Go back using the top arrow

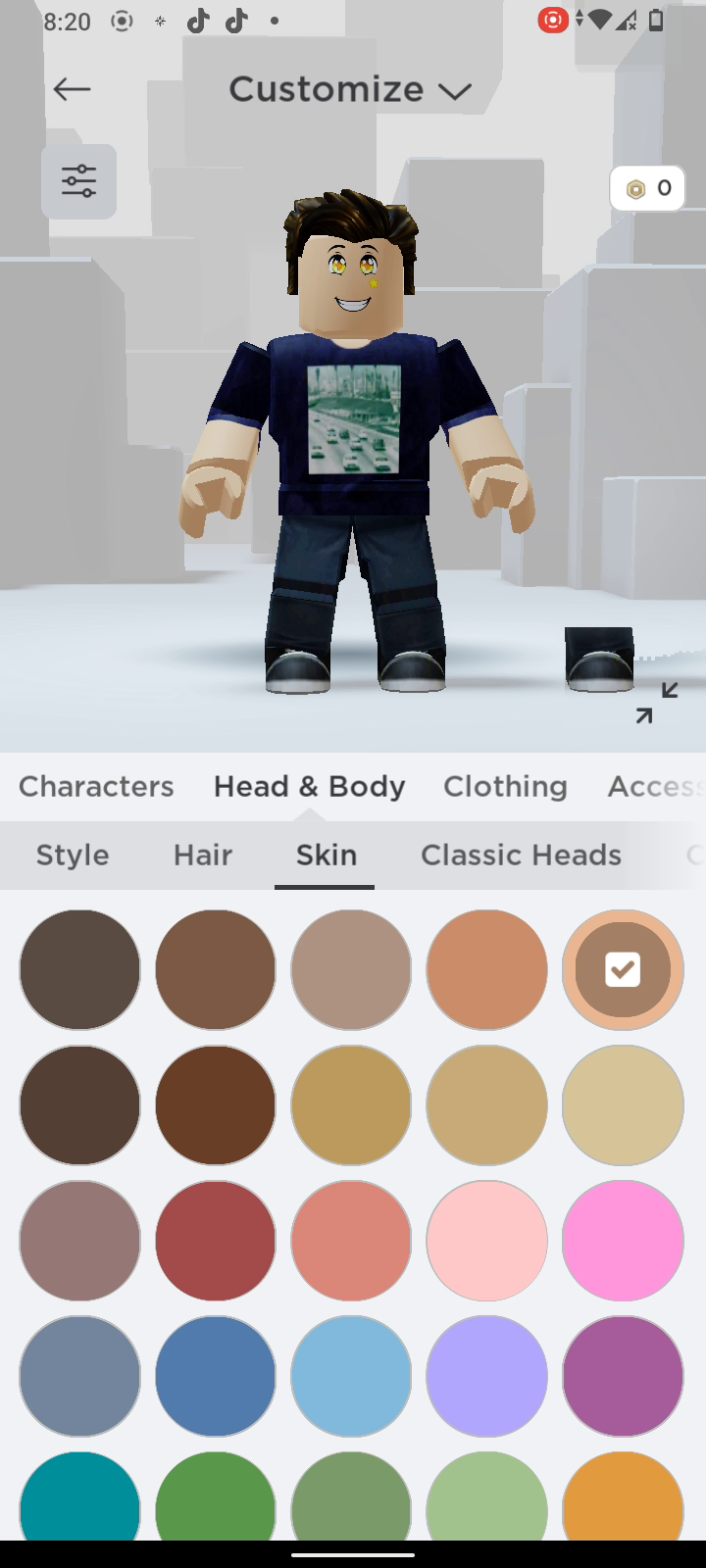[72, 89]
